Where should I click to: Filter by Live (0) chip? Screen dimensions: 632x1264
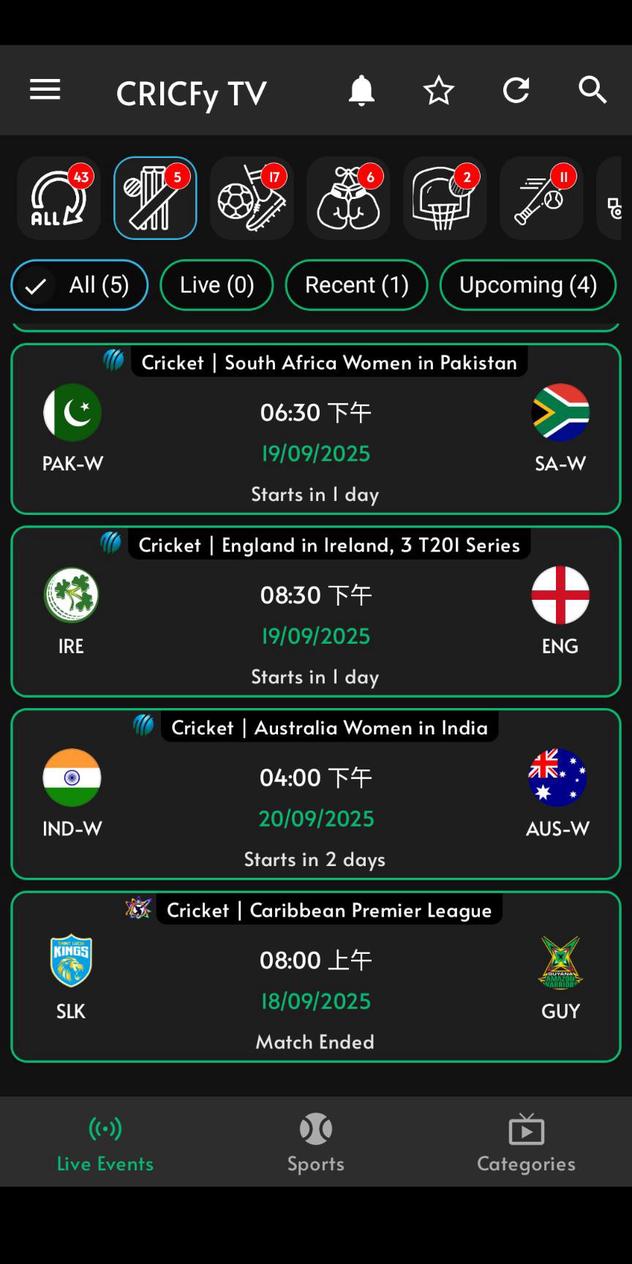(x=217, y=285)
